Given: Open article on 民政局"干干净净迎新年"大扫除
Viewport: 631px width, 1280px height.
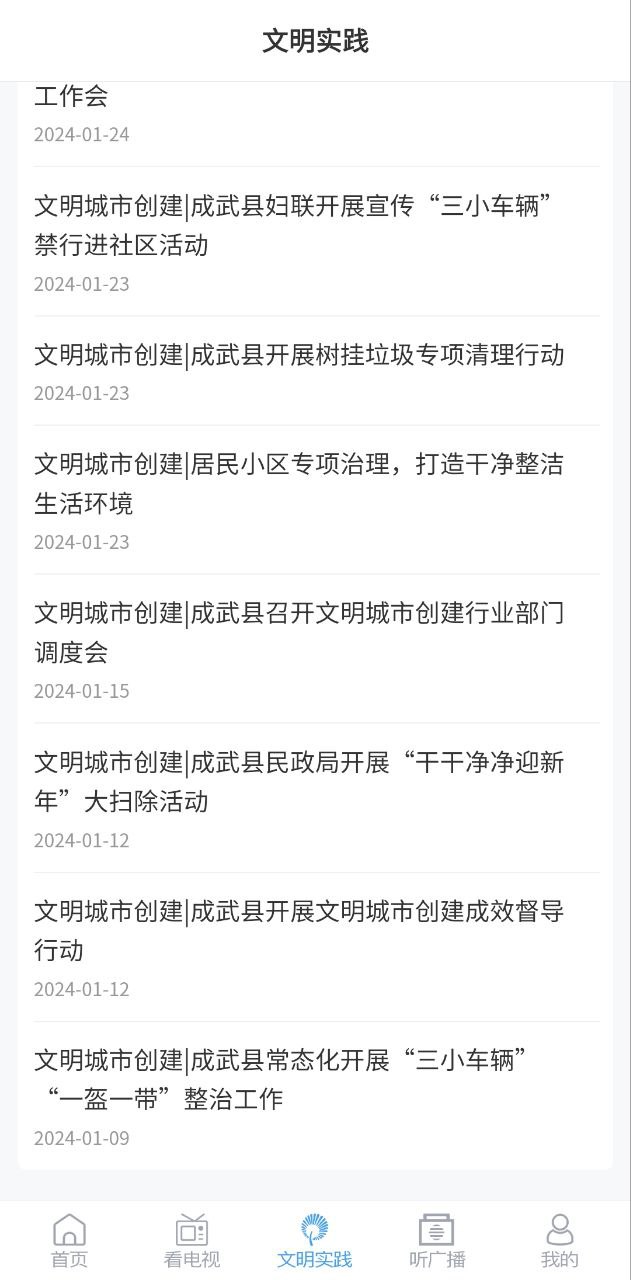Looking at the screenshot, I should (x=300, y=781).
